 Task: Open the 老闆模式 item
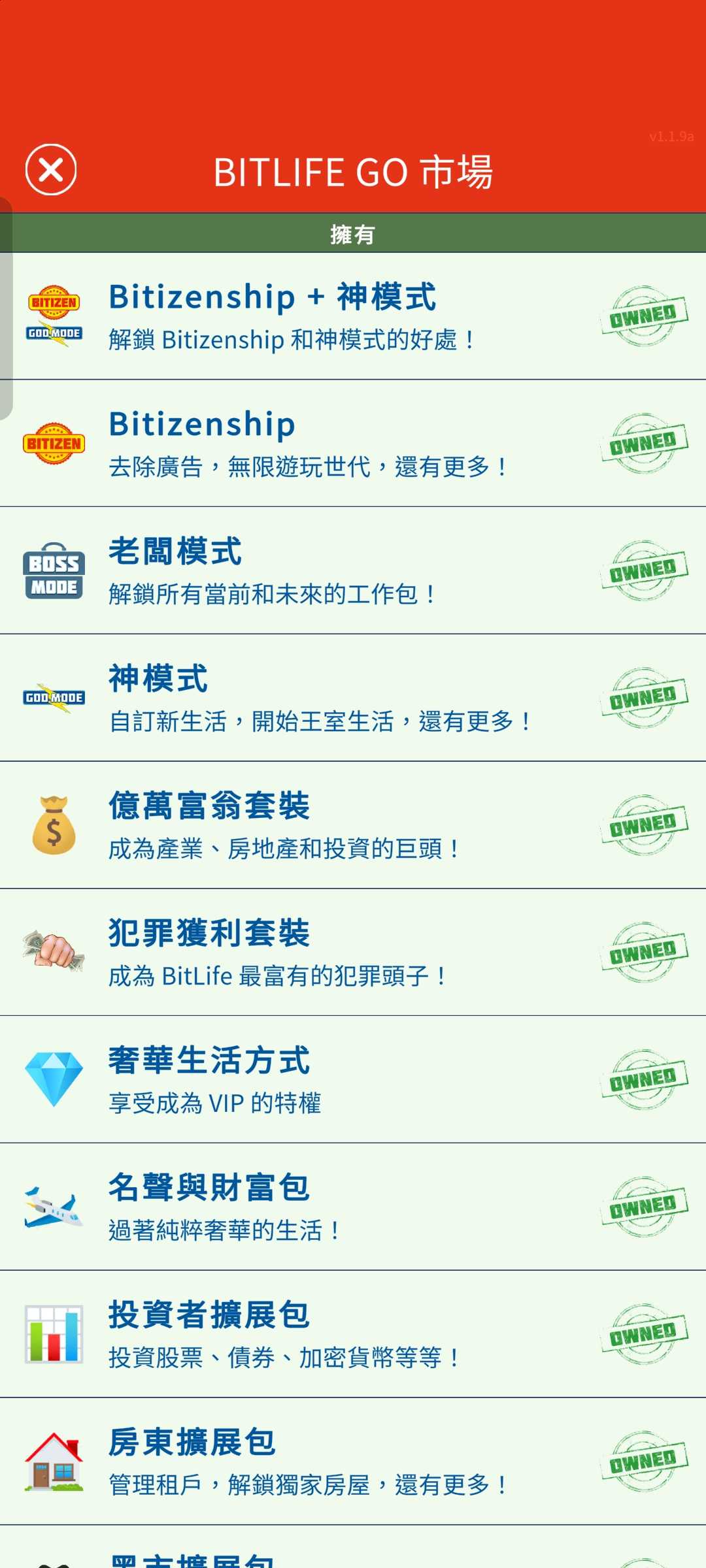[x=353, y=571]
